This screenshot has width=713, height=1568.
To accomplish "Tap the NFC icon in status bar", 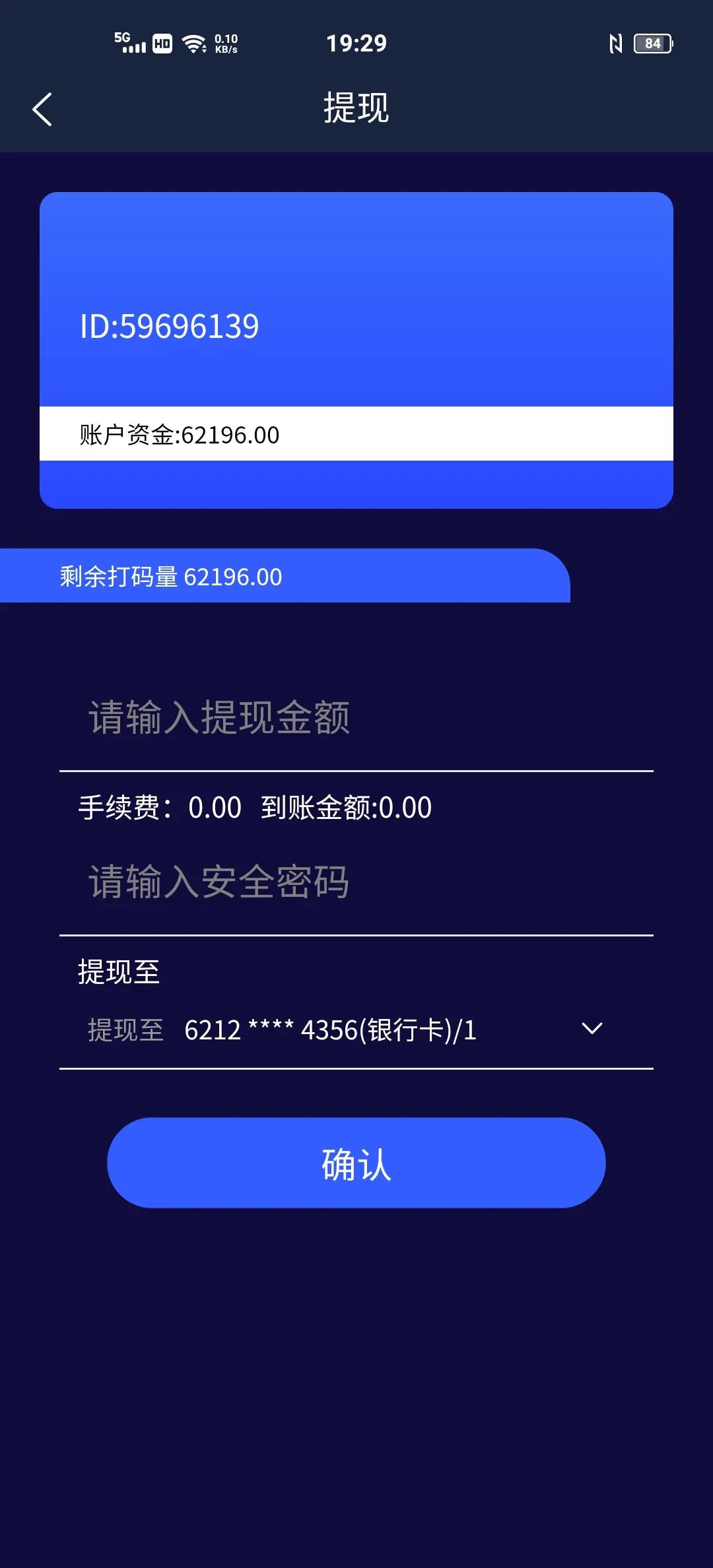I will pyautogui.click(x=617, y=43).
